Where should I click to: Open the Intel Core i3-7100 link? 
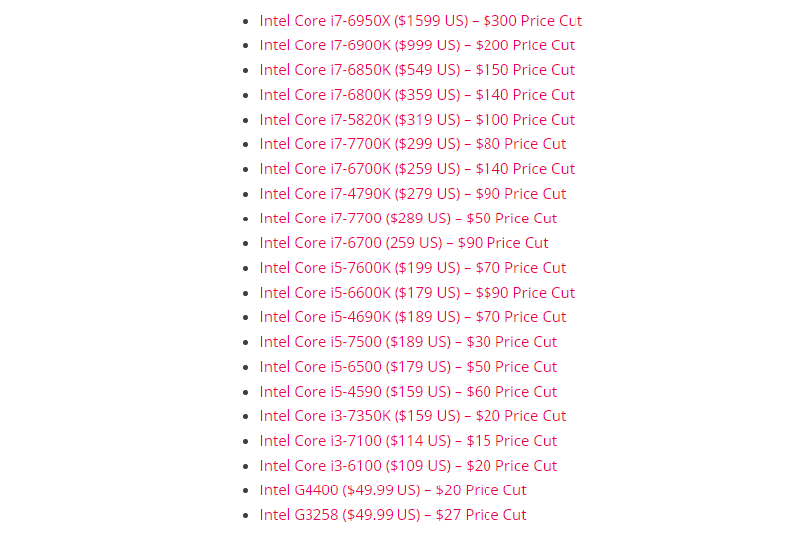[x=408, y=441]
